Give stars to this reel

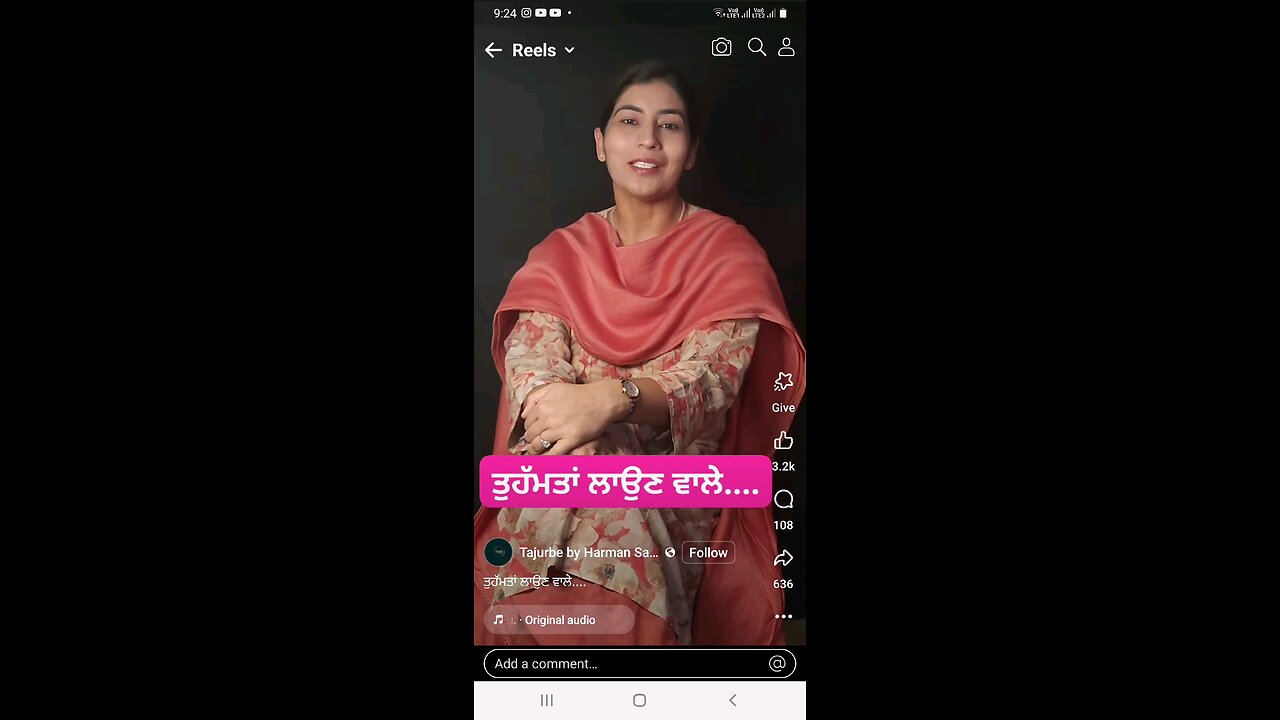(x=783, y=383)
